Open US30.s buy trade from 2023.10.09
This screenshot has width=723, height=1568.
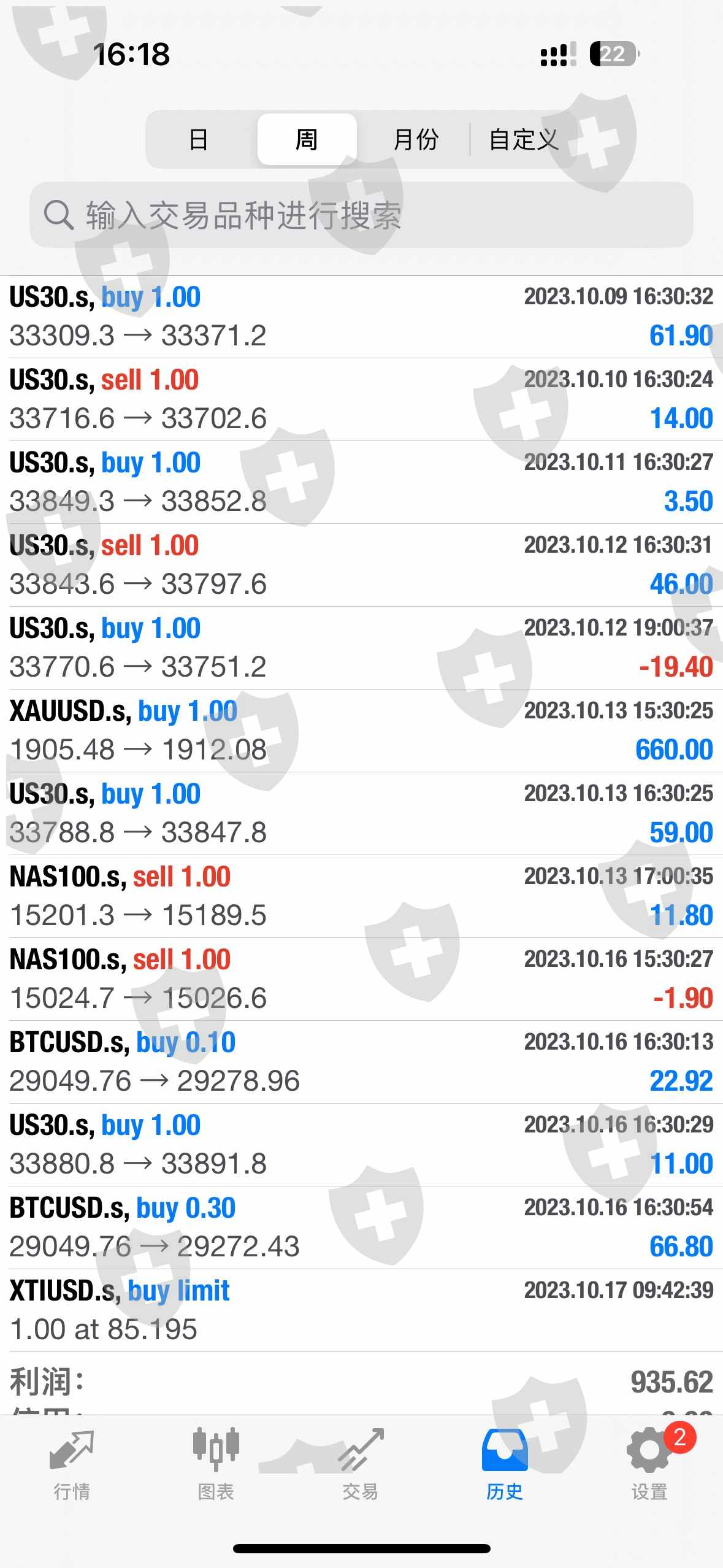pos(361,317)
